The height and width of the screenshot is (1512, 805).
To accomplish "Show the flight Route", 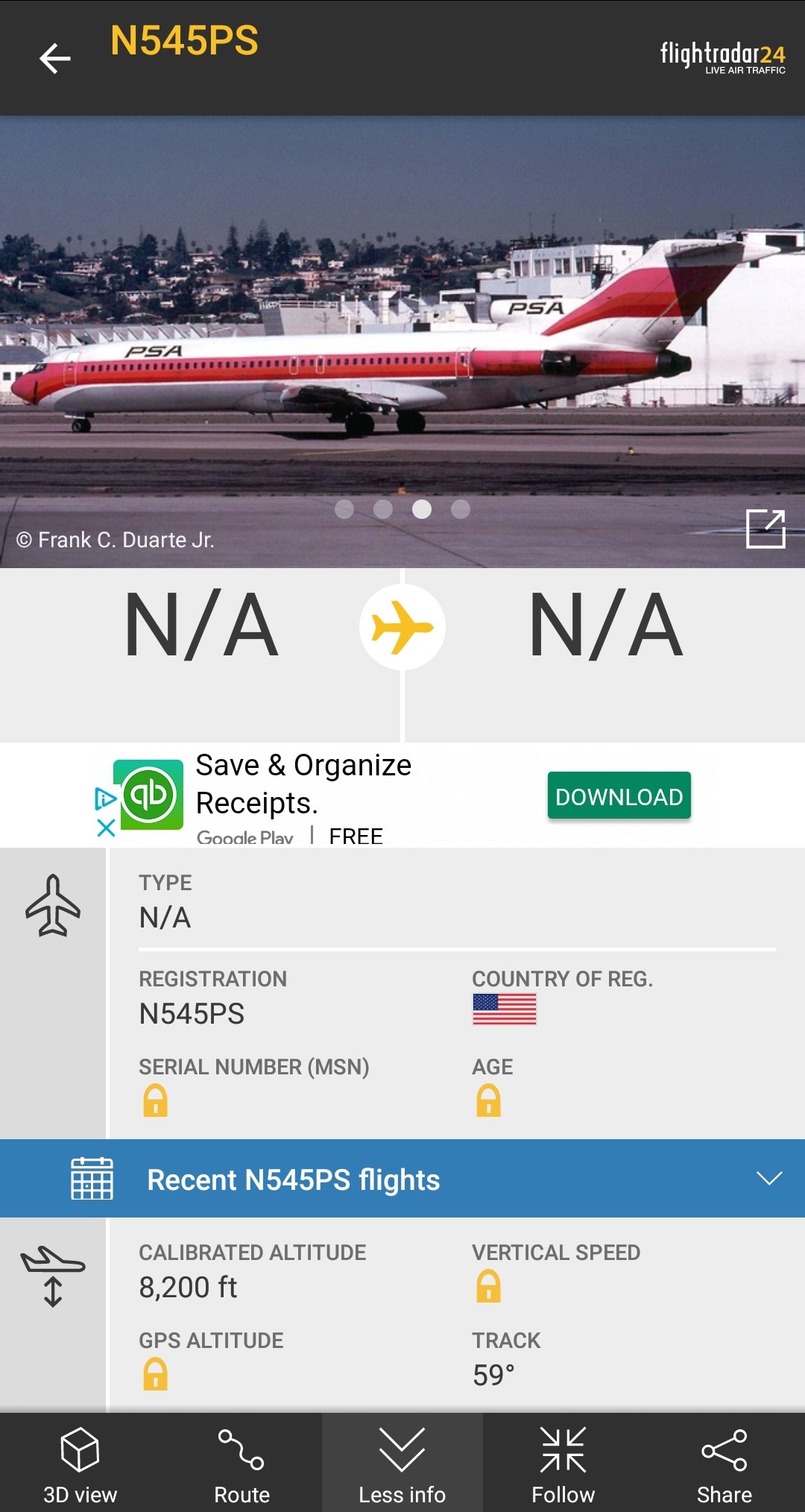I will click(241, 1465).
